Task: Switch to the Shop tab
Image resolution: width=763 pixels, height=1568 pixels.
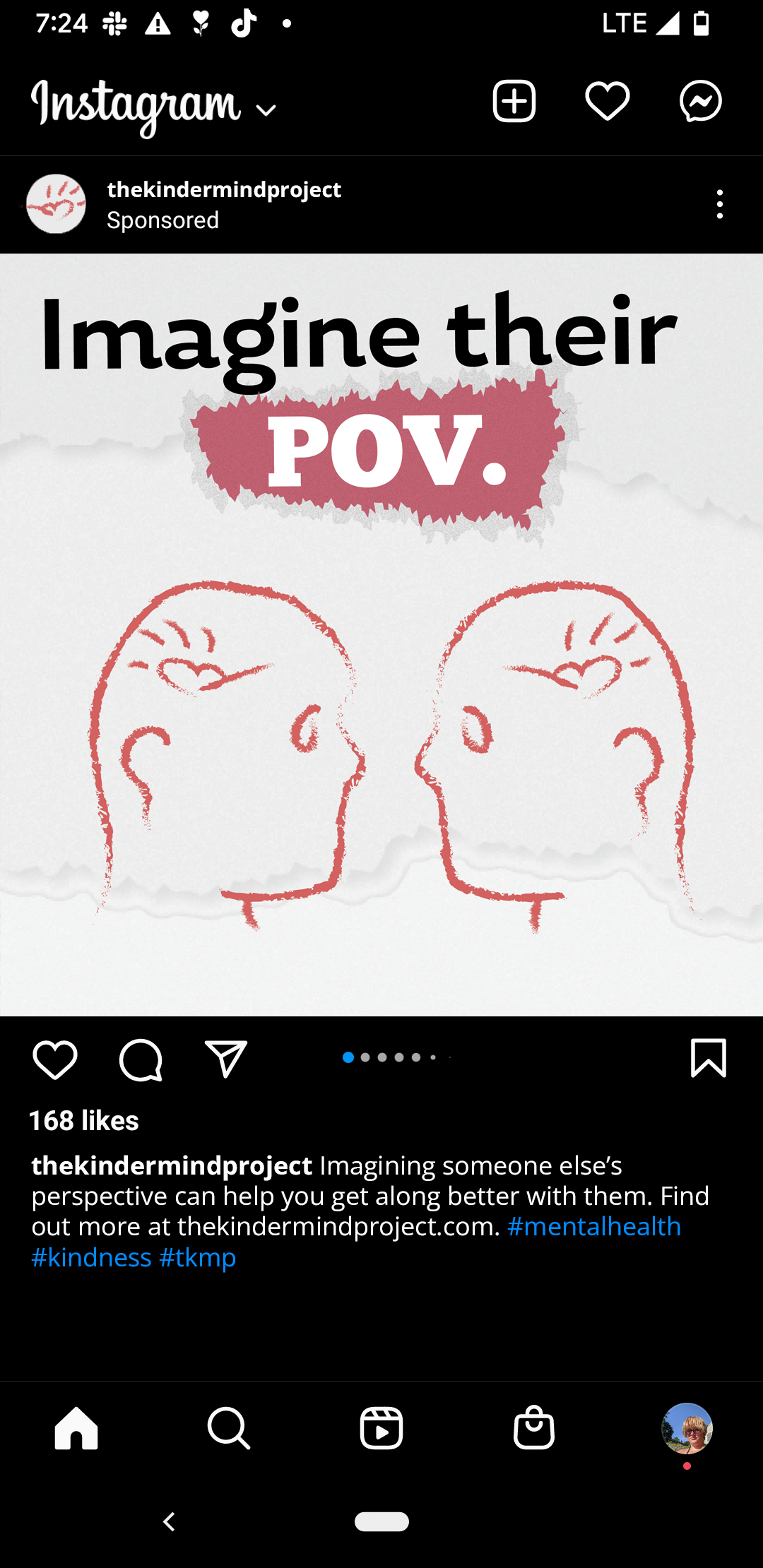Action: pyautogui.click(x=534, y=1427)
